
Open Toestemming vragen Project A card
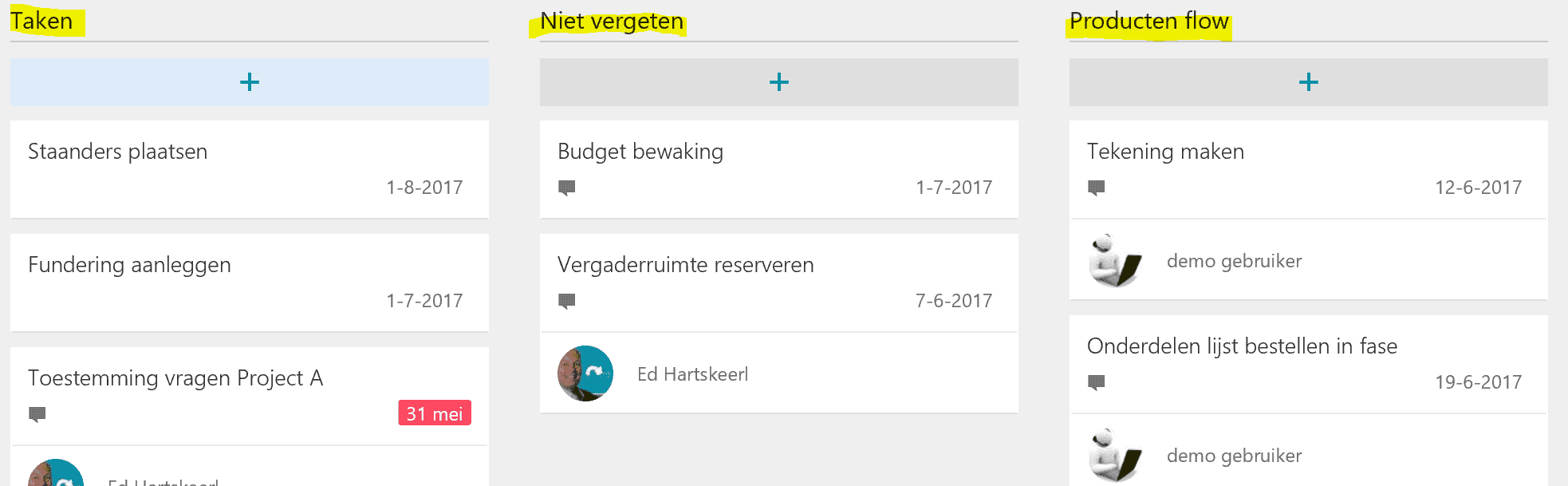coord(175,378)
